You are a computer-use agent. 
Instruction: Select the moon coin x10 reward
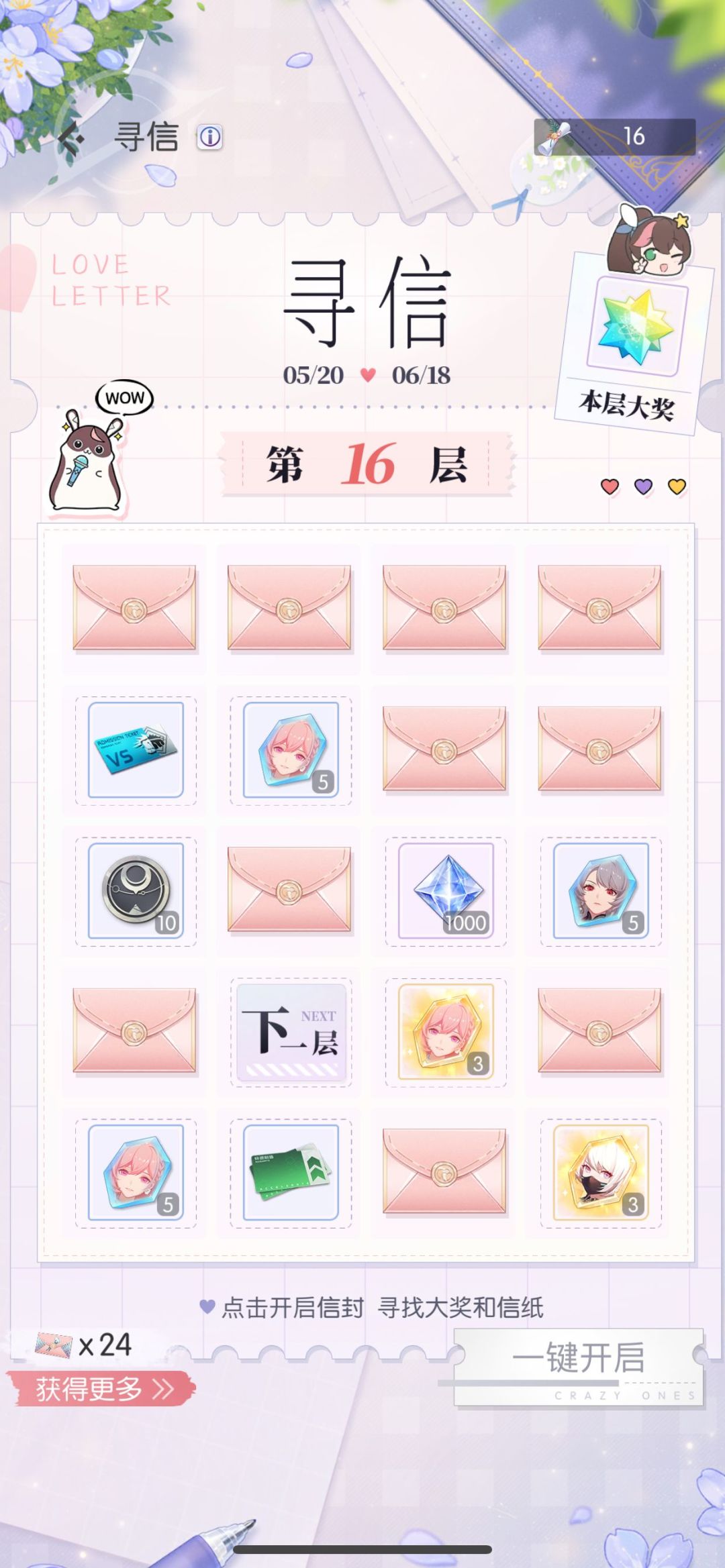136,892
